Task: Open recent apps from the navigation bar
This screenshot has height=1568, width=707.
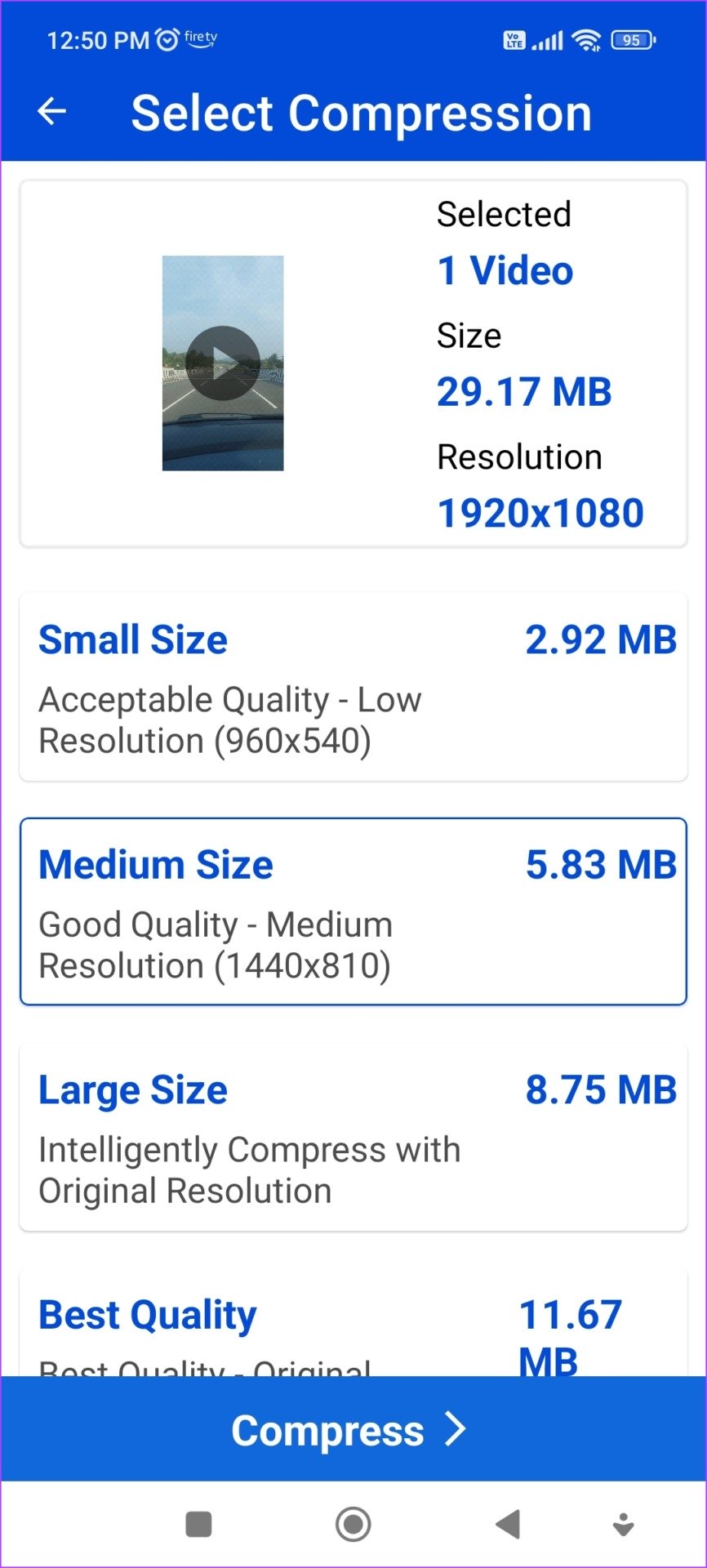Action: coord(198,1524)
